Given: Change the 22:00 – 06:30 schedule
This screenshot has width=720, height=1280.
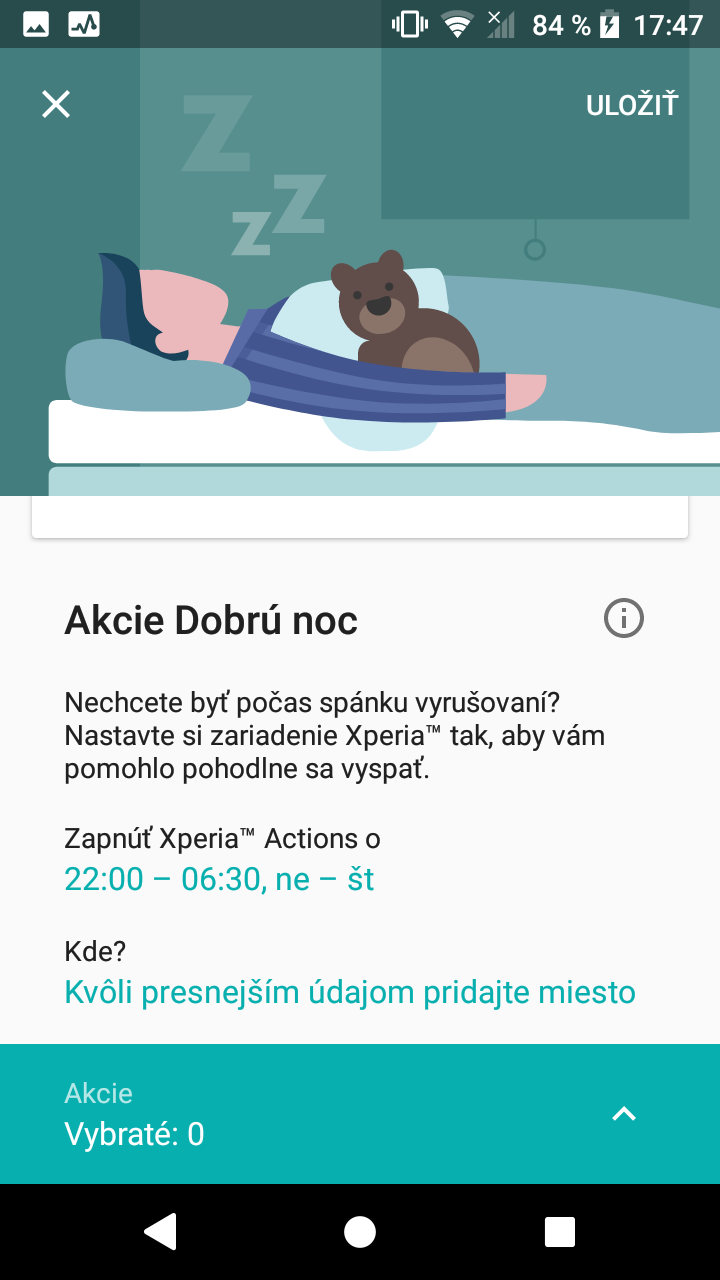Looking at the screenshot, I should pyautogui.click(x=219, y=879).
